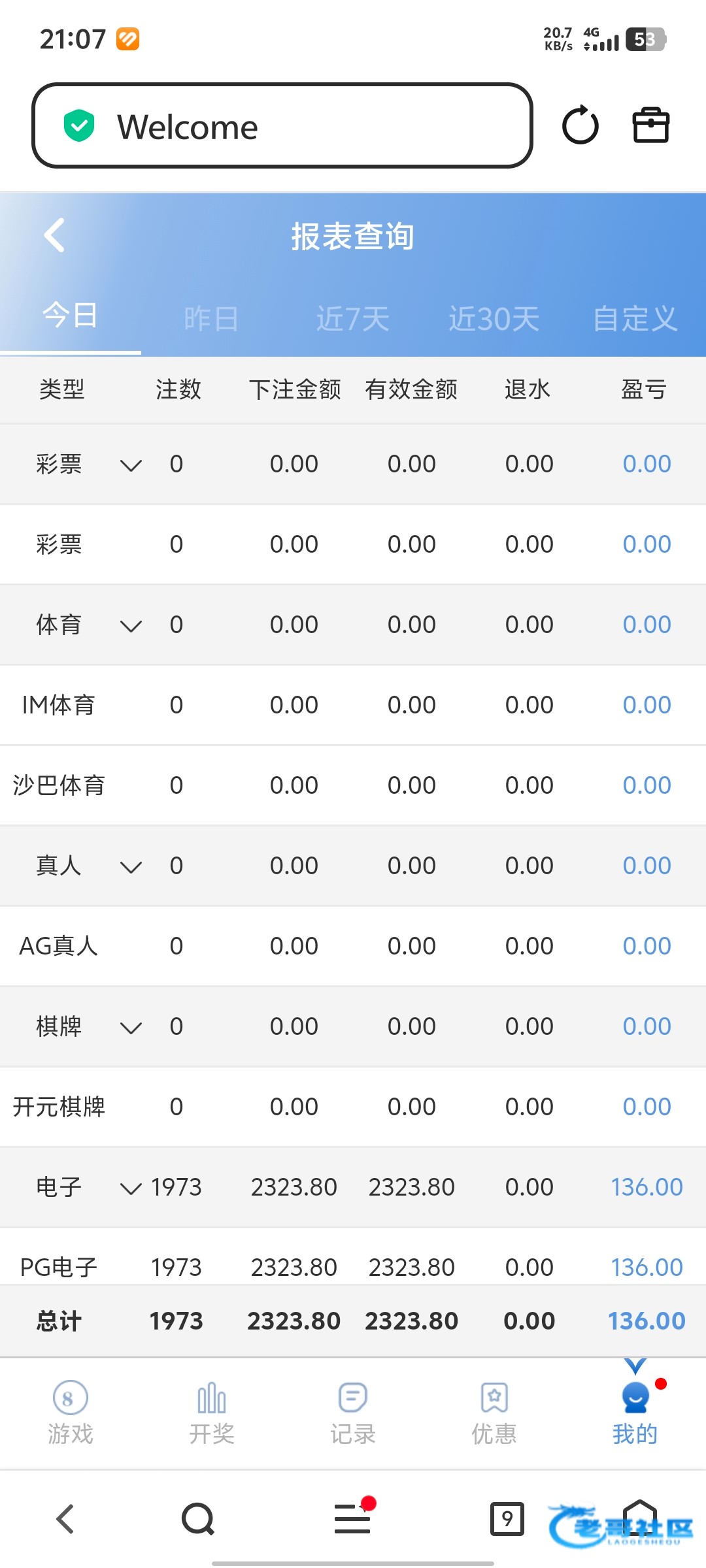
Task: Open the 游戏 bottom tab
Action: pos(70,1413)
